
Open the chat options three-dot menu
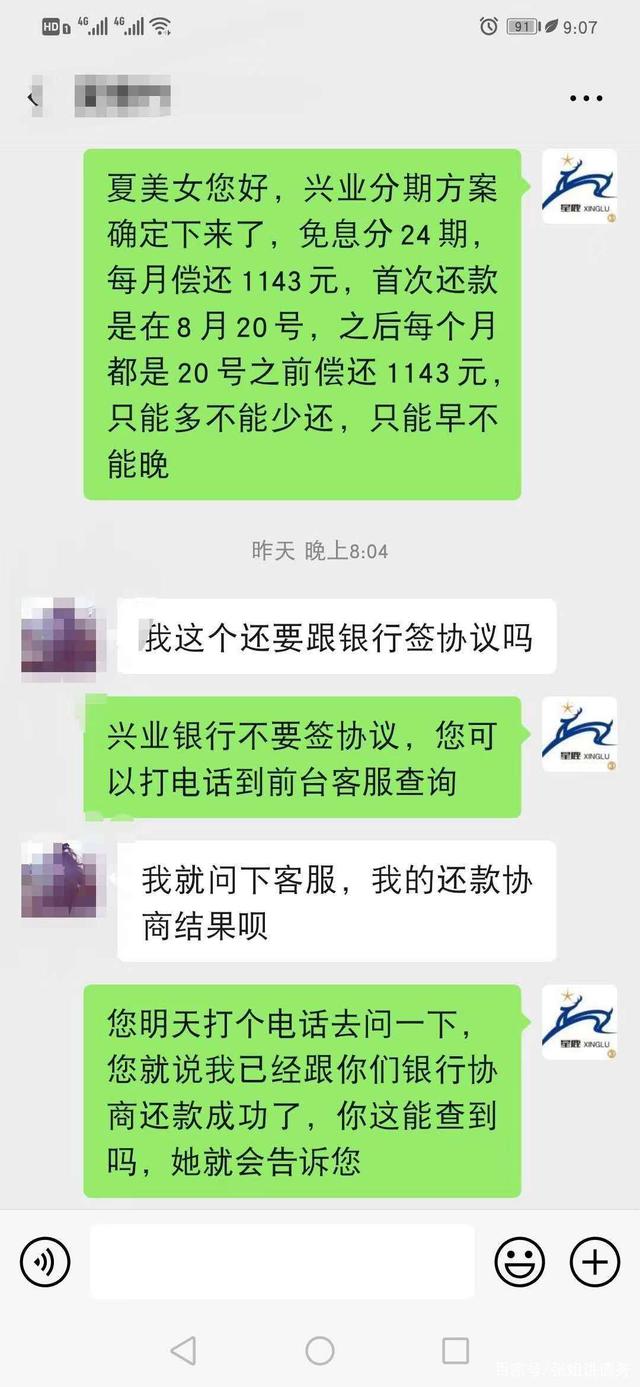(x=586, y=98)
